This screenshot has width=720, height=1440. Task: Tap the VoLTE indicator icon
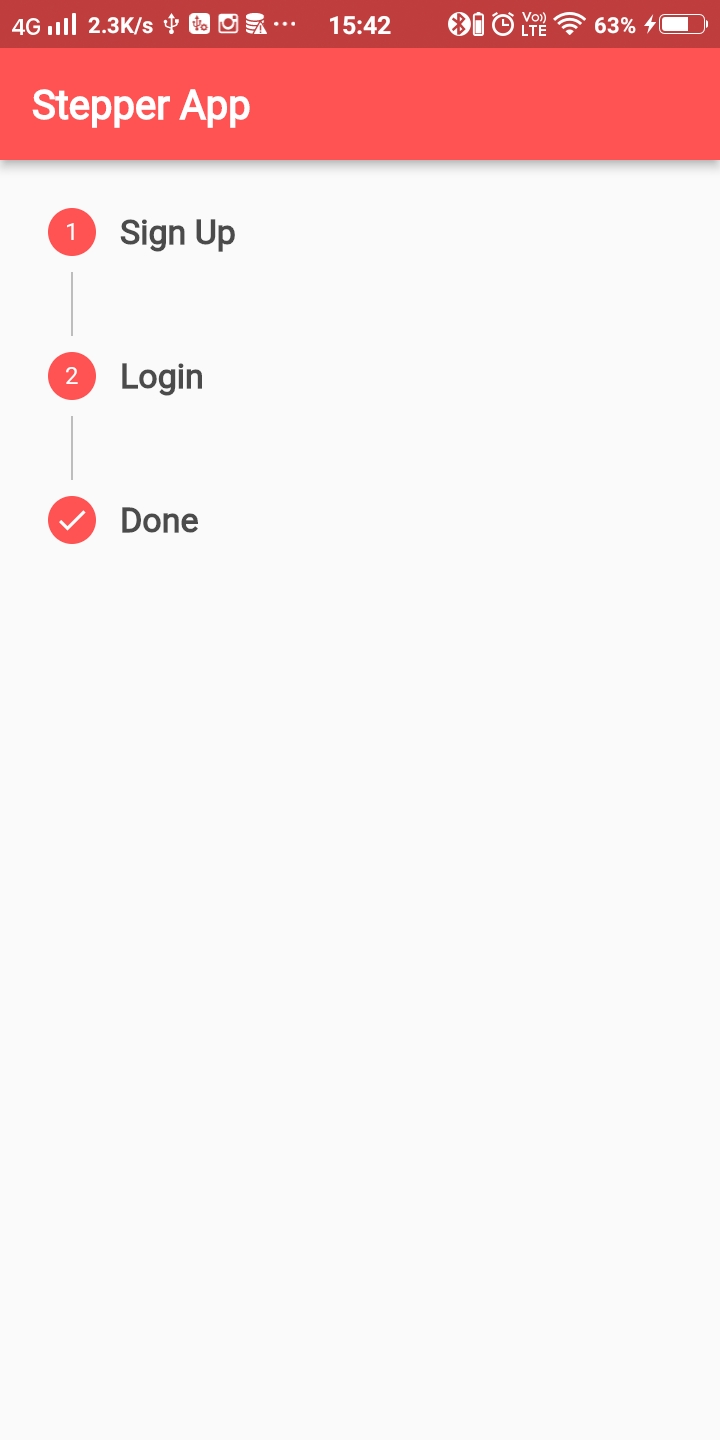[x=535, y=25]
